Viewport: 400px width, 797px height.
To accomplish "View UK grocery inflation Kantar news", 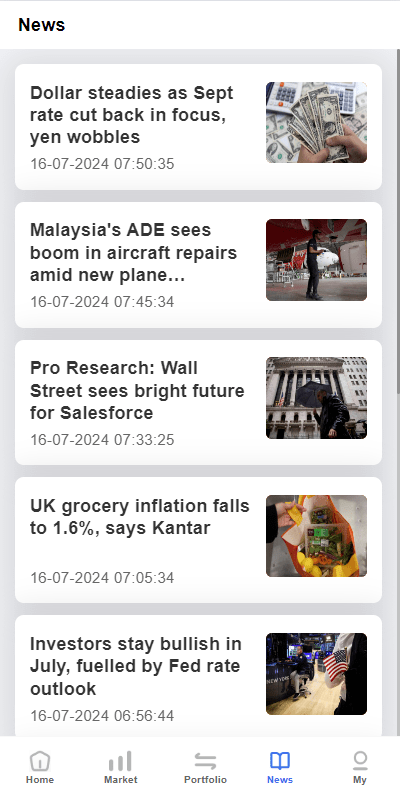I will coord(198,540).
